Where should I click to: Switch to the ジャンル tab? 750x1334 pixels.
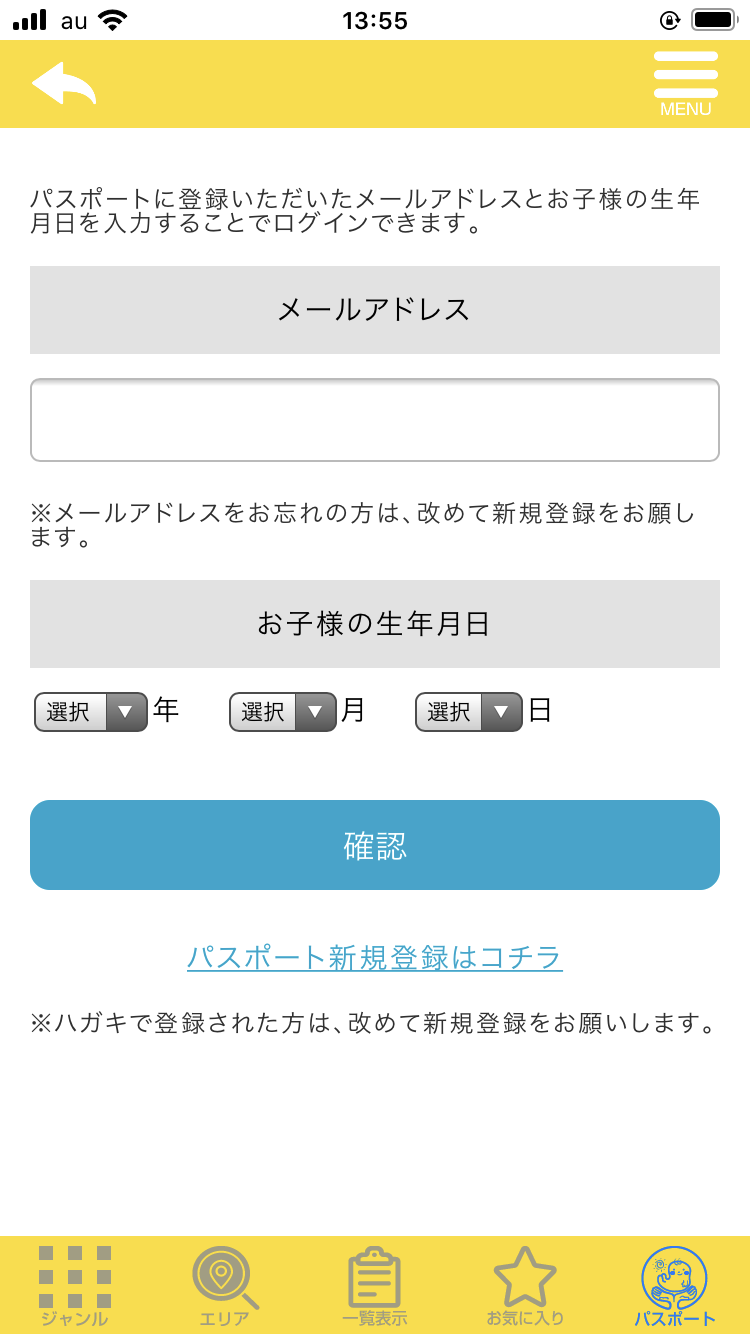point(75,1286)
